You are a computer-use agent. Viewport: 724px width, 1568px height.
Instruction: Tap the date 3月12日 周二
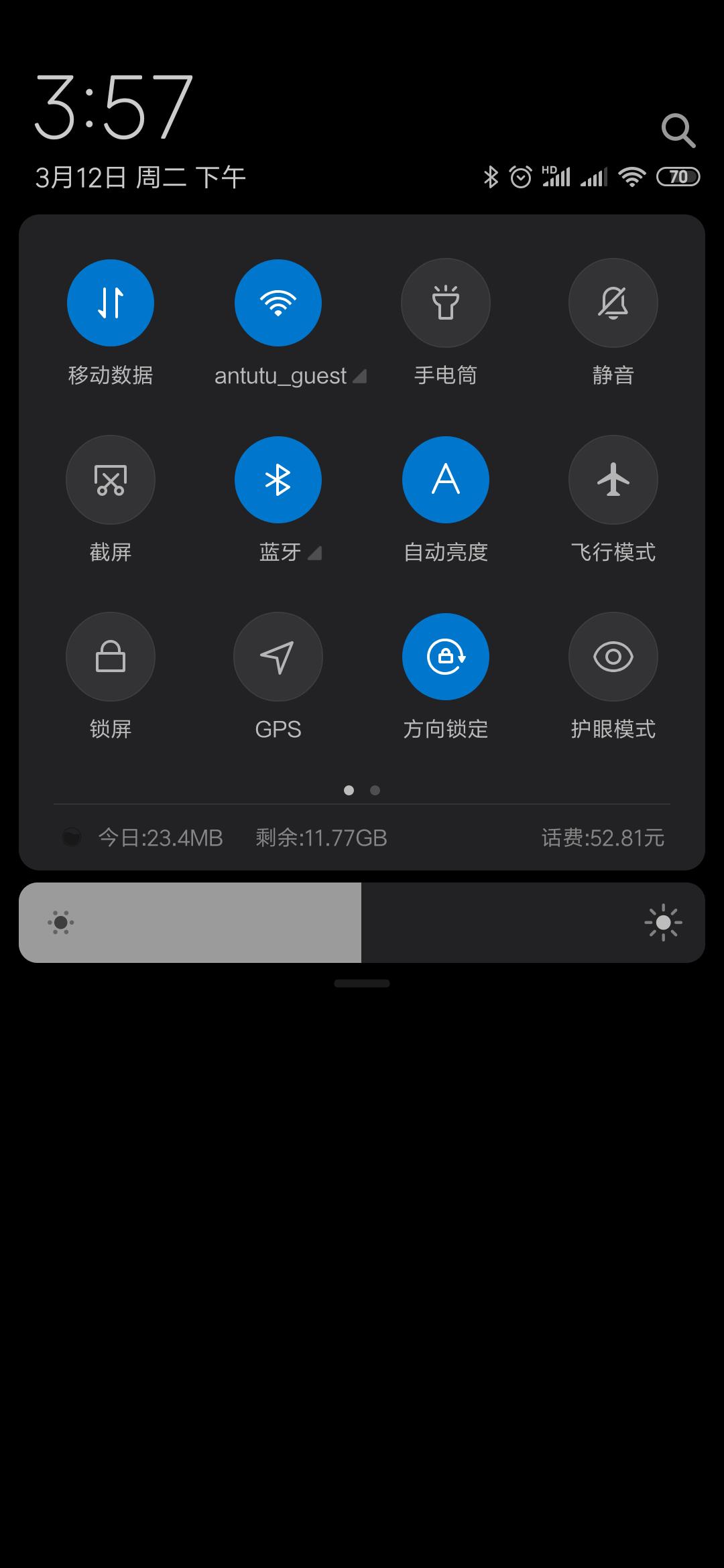[141, 176]
